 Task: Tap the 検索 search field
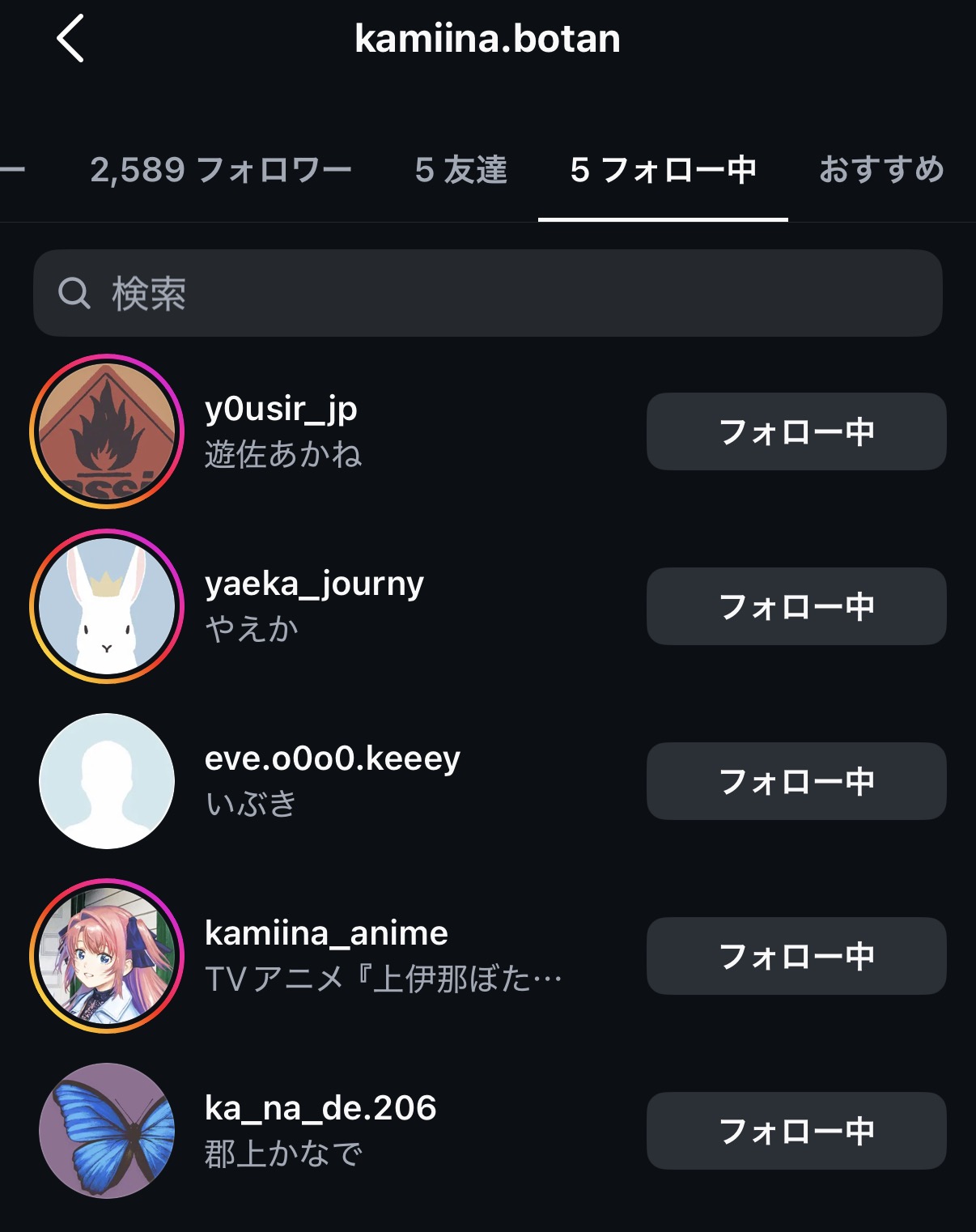click(x=487, y=293)
